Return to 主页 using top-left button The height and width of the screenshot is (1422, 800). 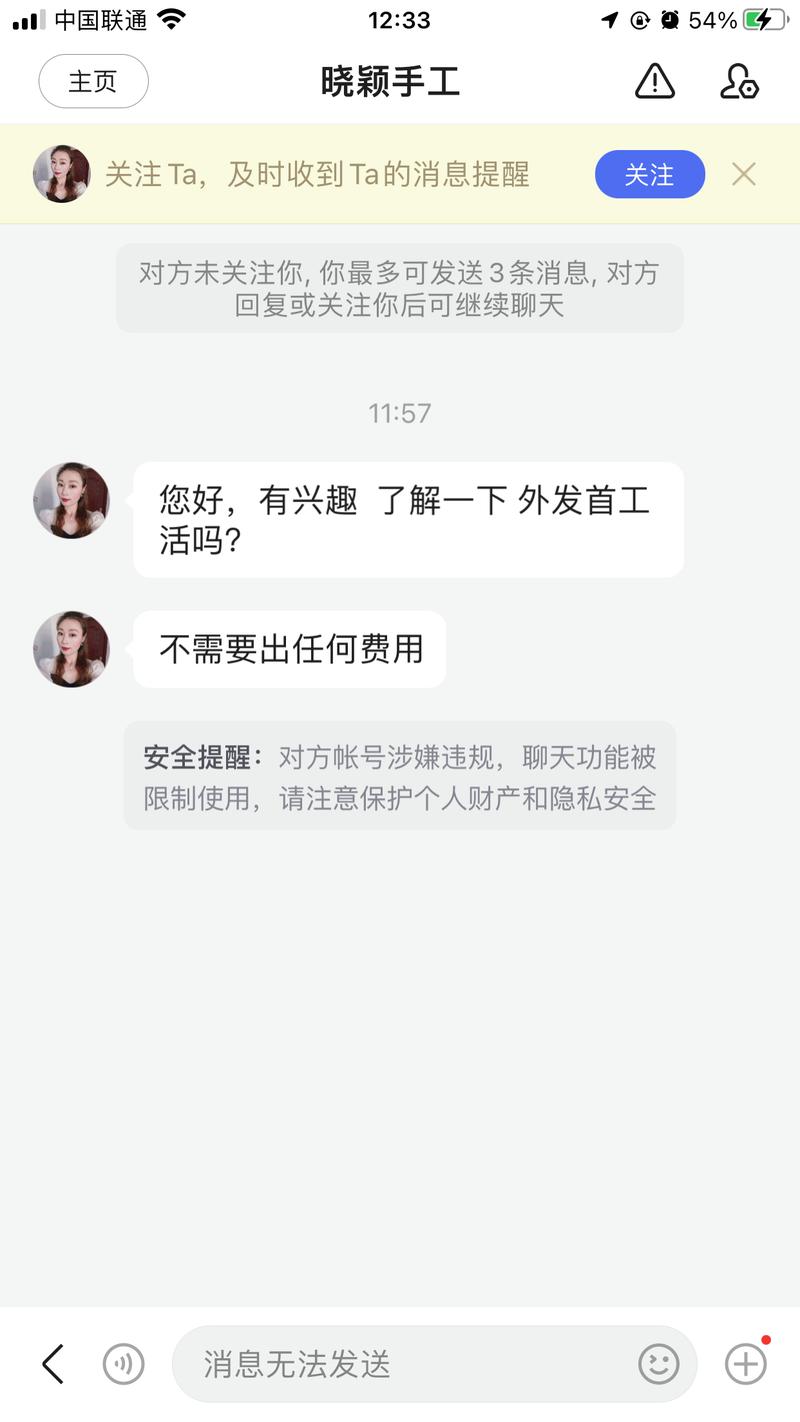click(93, 81)
